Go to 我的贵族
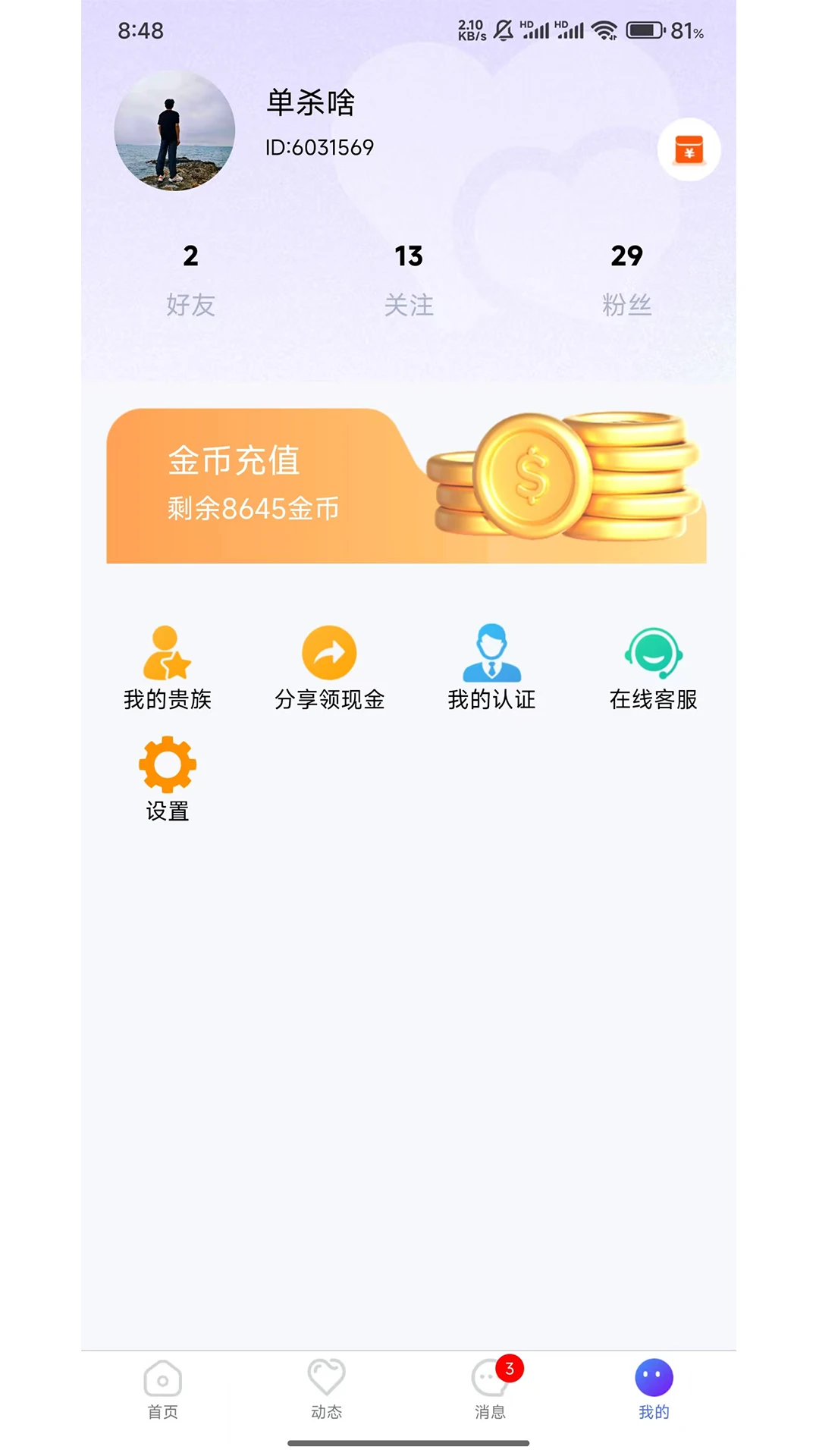 168,667
